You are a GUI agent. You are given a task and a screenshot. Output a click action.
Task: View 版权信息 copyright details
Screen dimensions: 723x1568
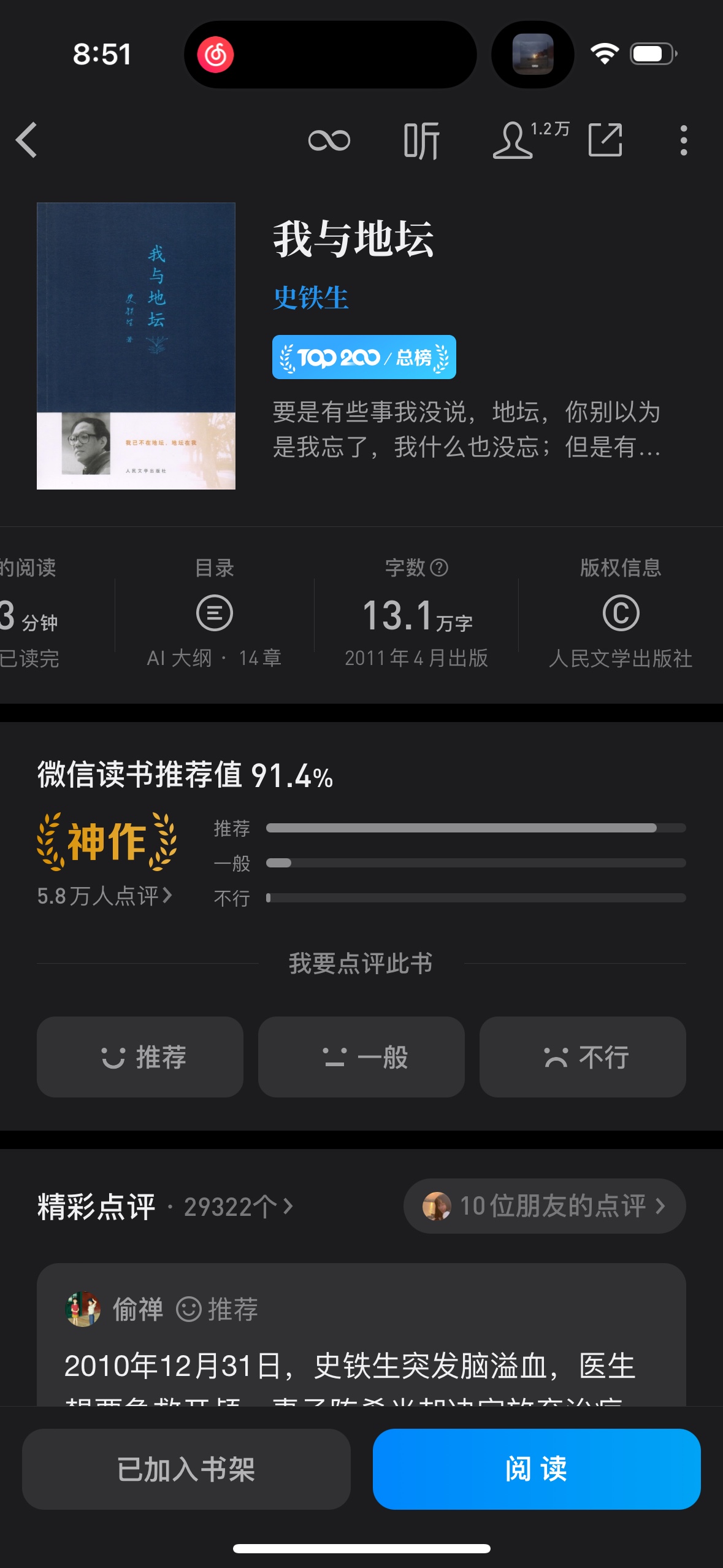620,613
